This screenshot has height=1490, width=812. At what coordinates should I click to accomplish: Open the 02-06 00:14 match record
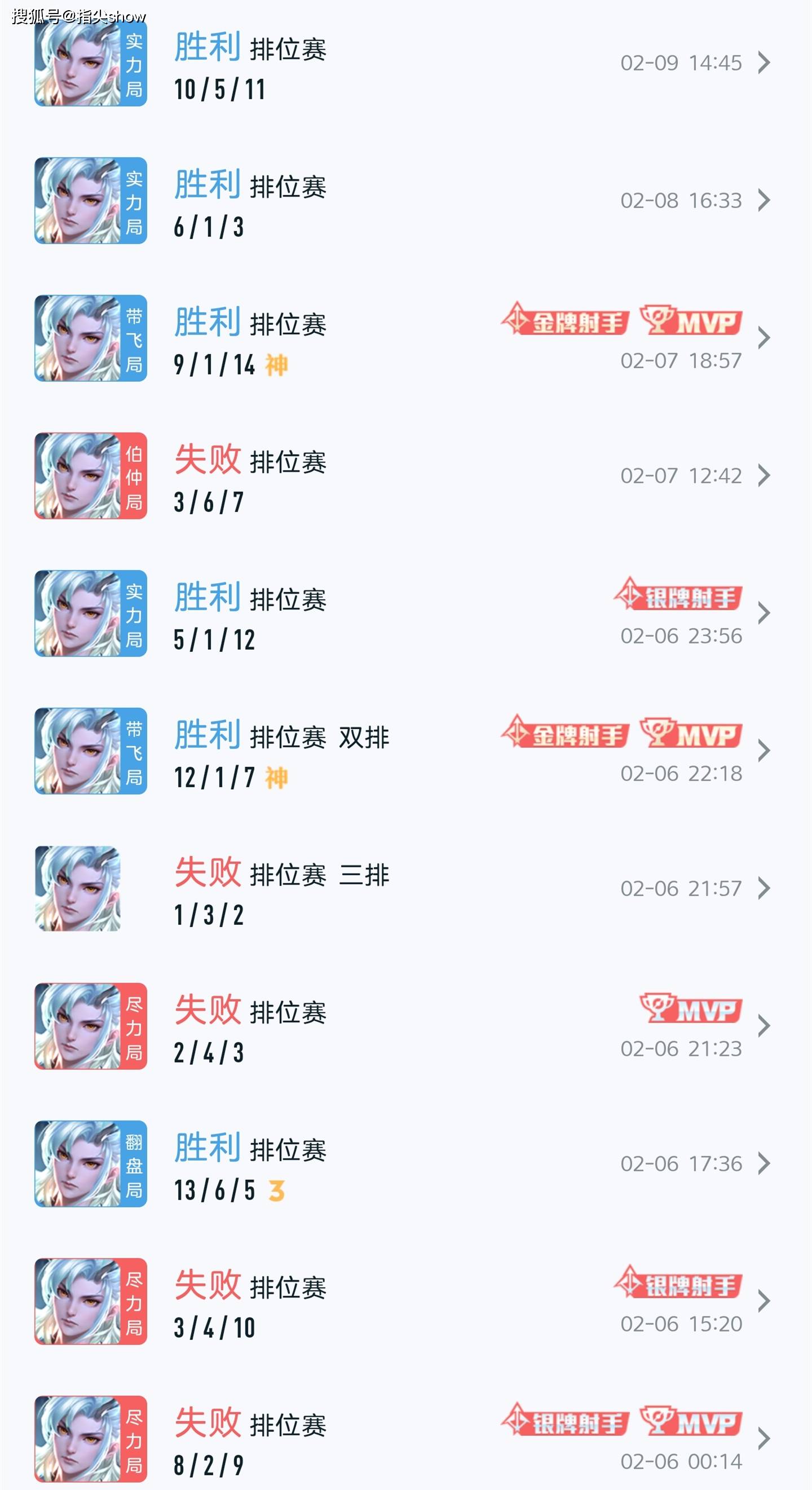405,1440
